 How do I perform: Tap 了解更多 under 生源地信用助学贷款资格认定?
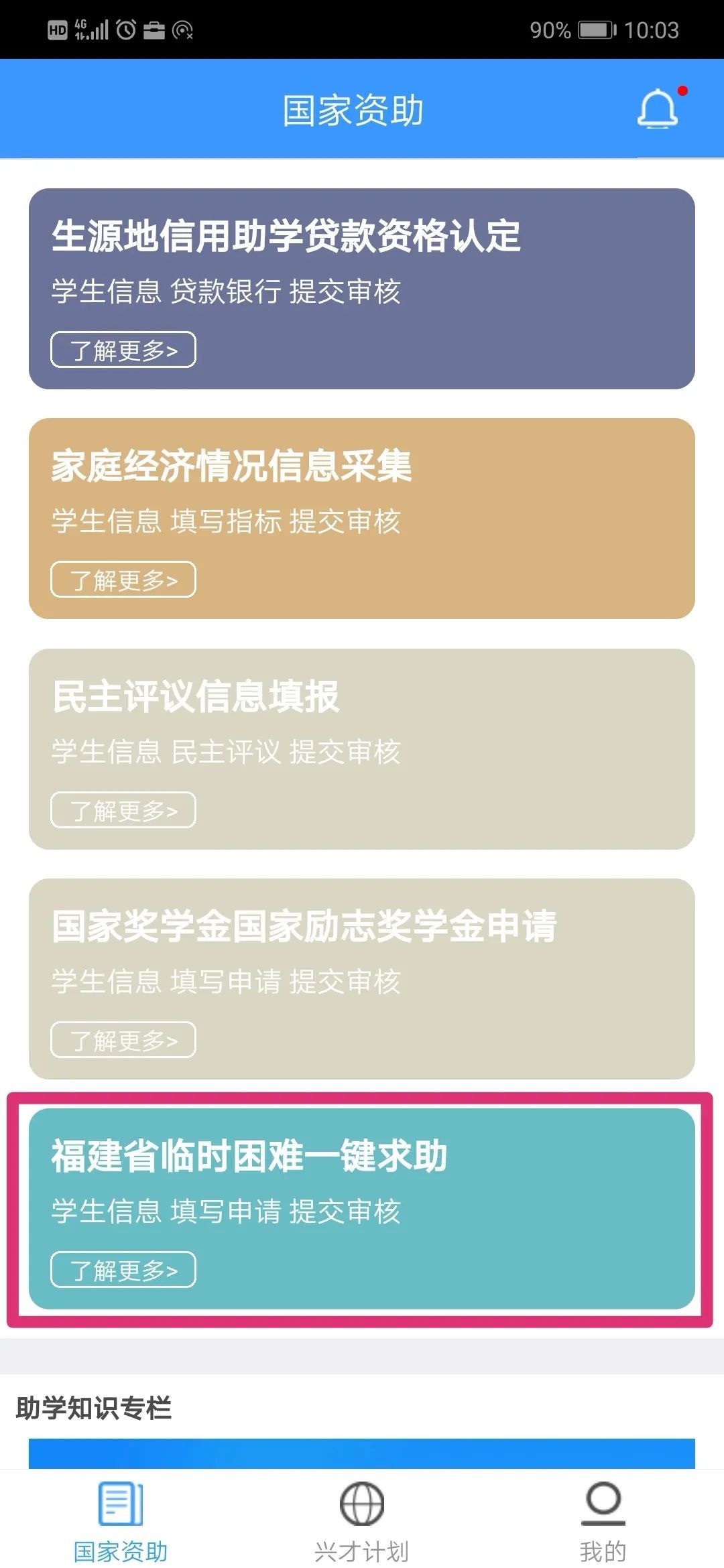[123, 350]
